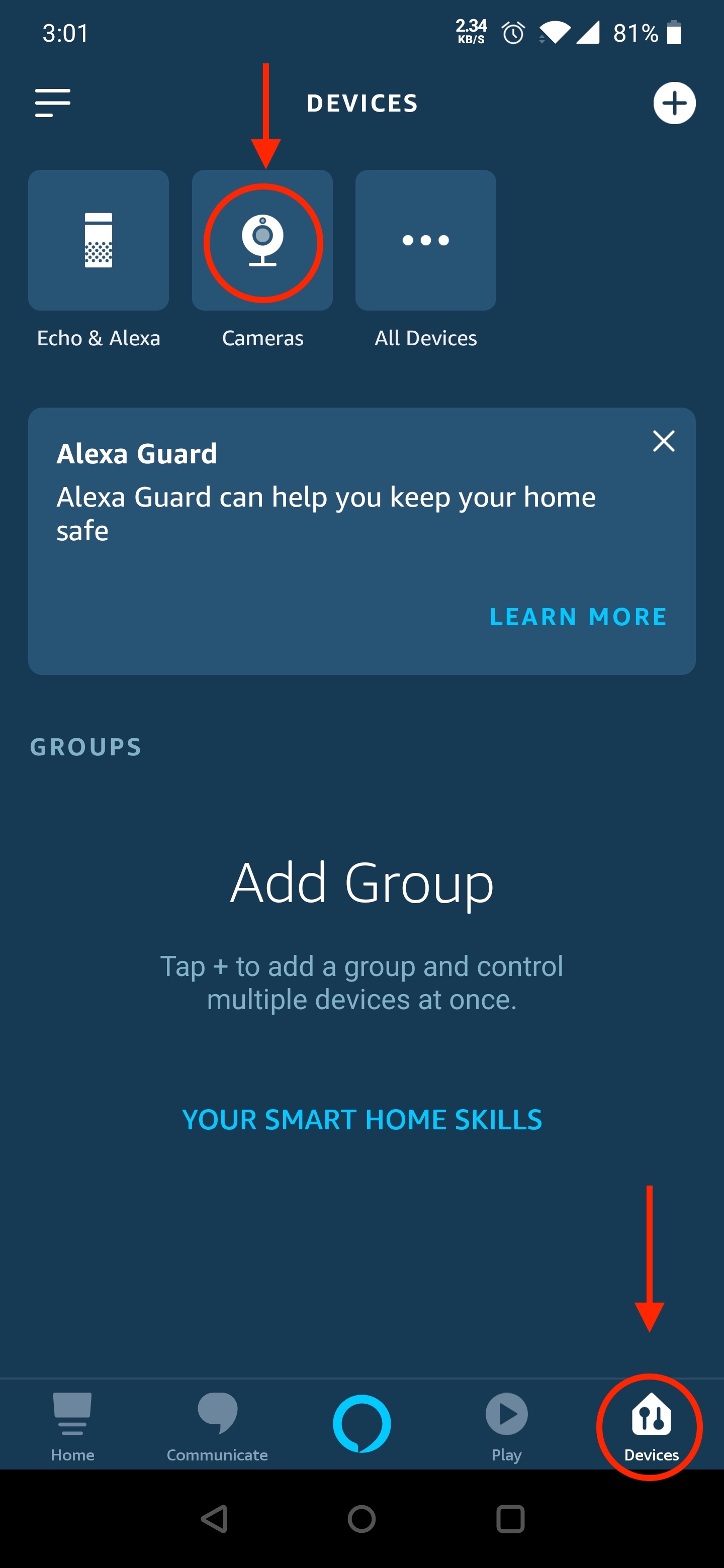Open the recent apps view
724x1568 pixels.
click(510, 1519)
